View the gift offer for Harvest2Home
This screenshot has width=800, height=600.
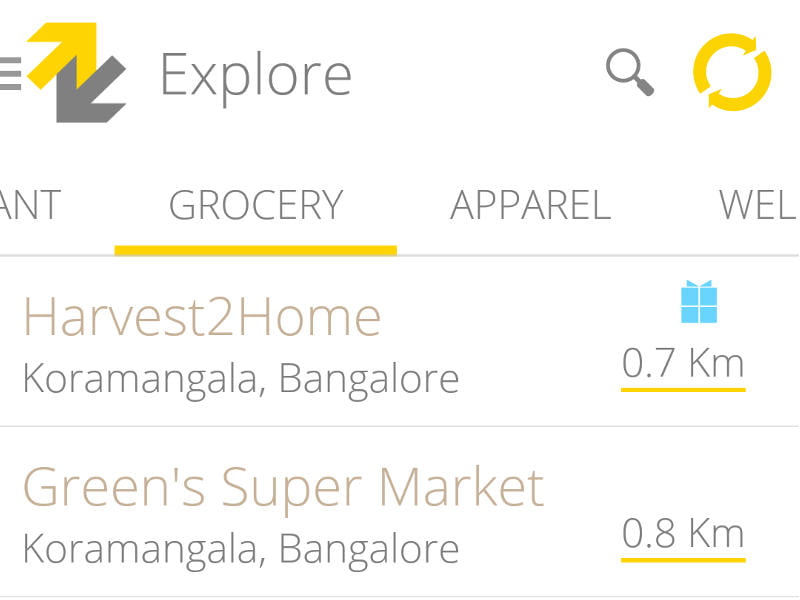tap(699, 302)
